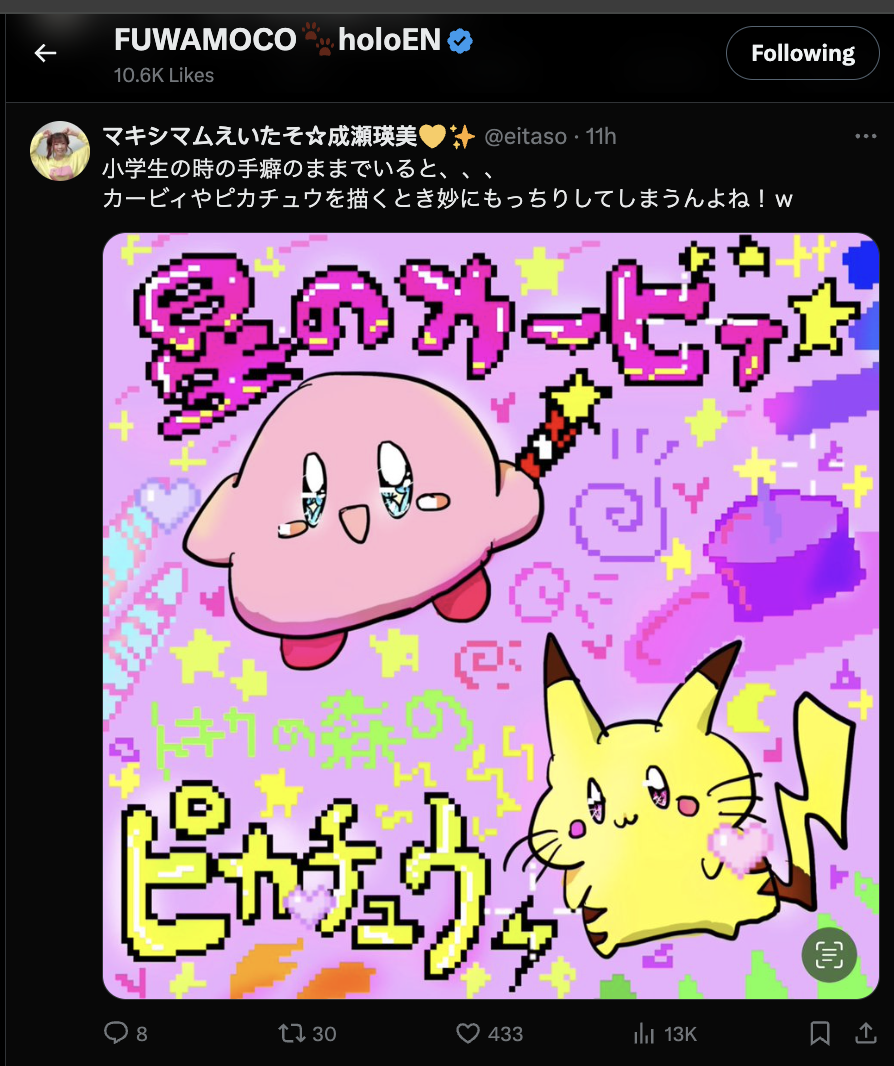Tap the text-scan icon on the image
This screenshot has width=894, height=1066.
point(829,955)
